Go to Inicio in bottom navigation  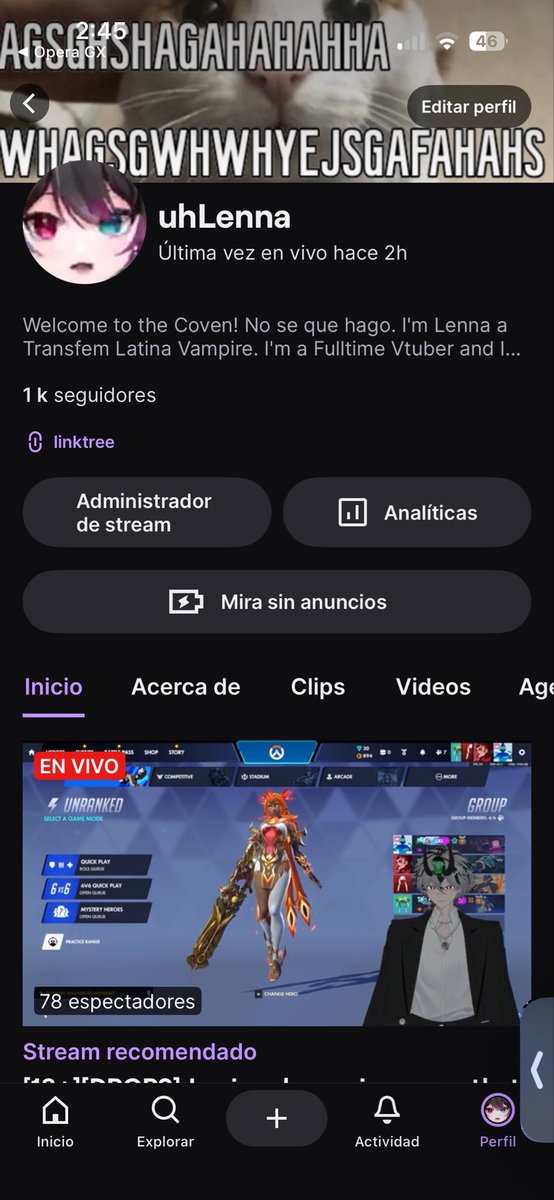point(55,1121)
